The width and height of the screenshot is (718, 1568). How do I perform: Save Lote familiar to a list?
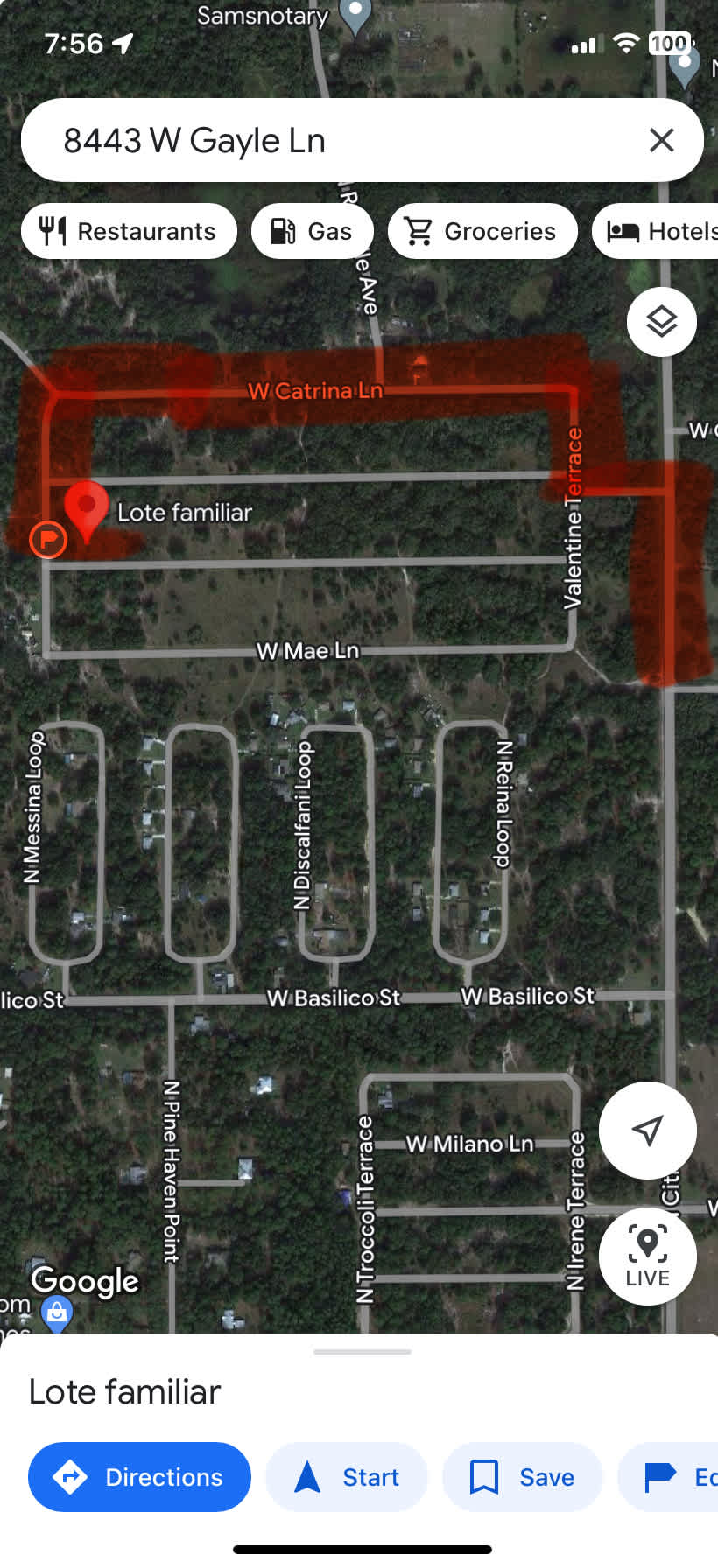pyautogui.click(x=523, y=1477)
